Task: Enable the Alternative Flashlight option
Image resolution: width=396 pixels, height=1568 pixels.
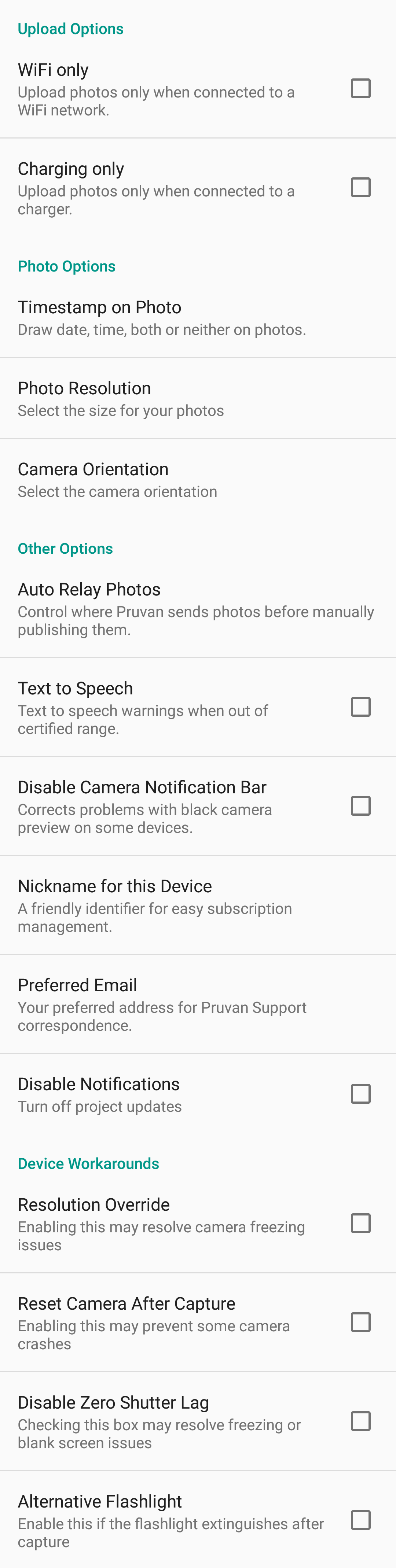Action: pos(361,1520)
